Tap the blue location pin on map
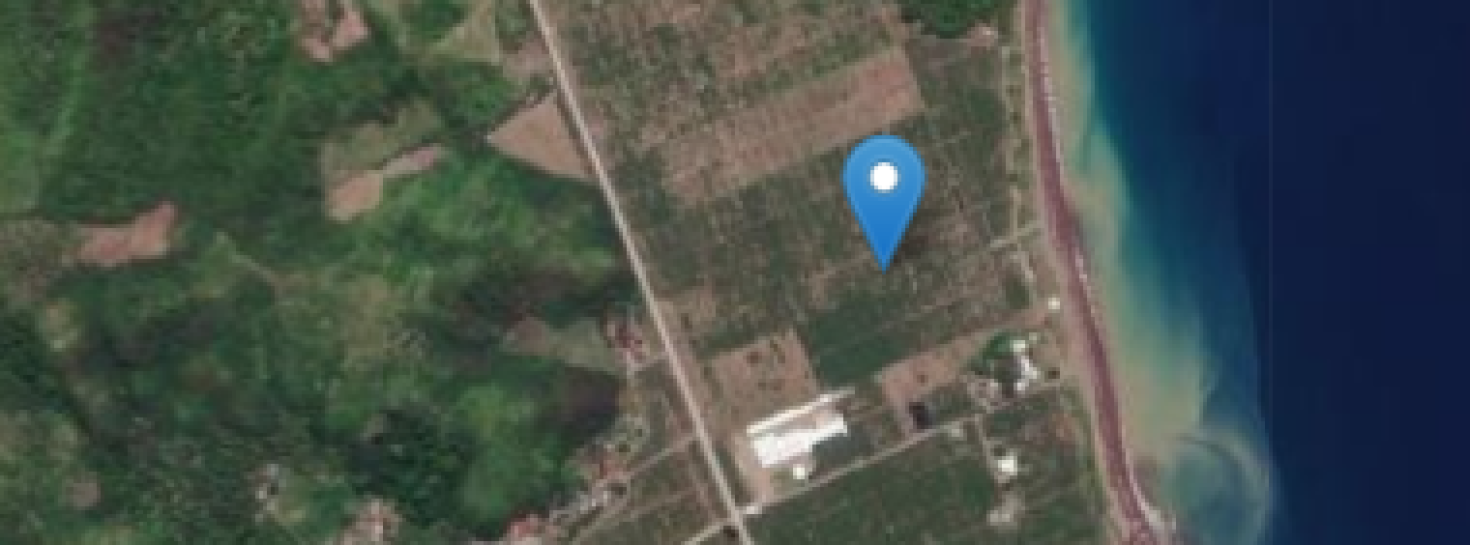The width and height of the screenshot is (1470, 545). 883,190
